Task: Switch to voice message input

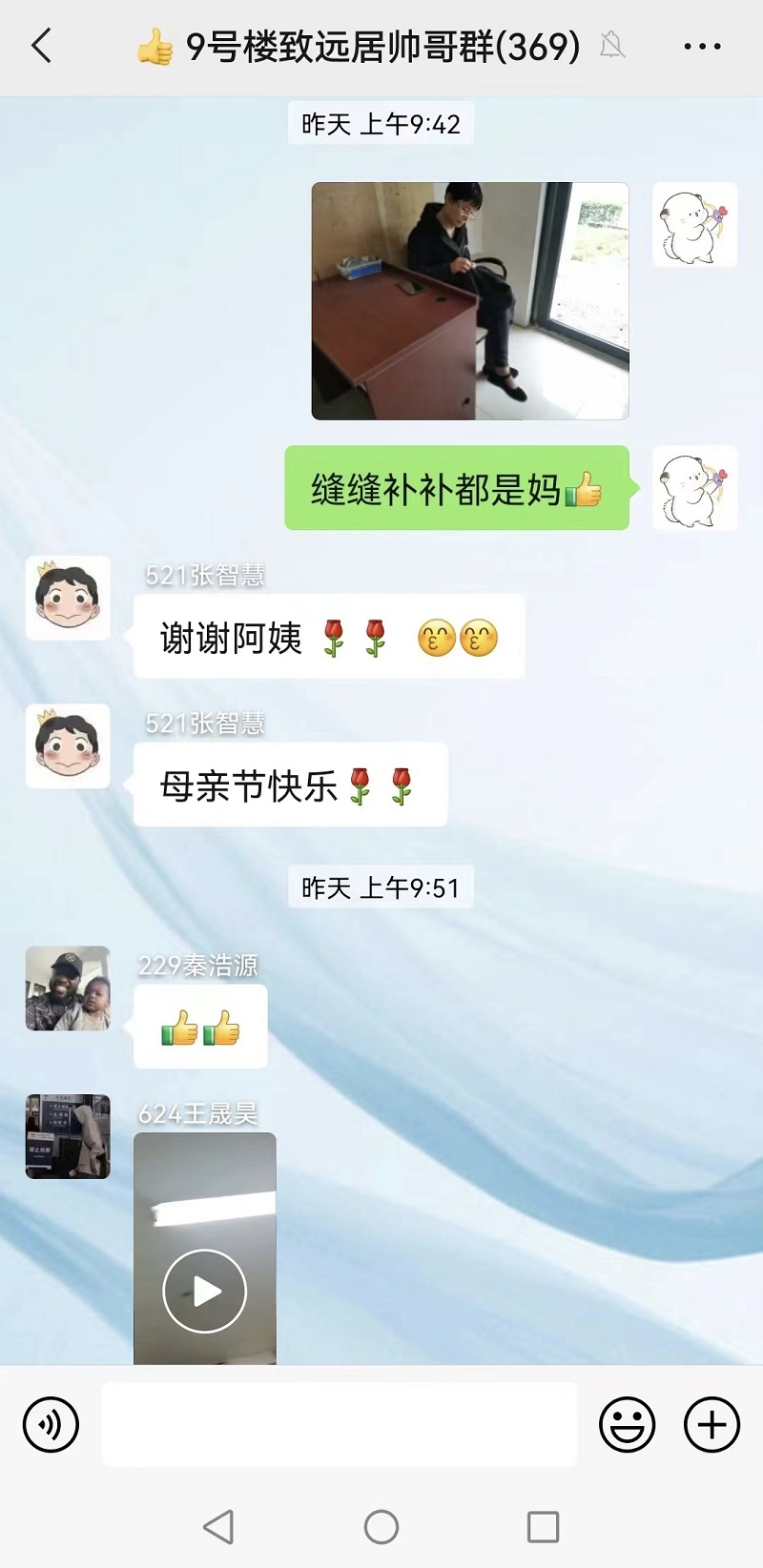Action: (x=51, y=1425)
